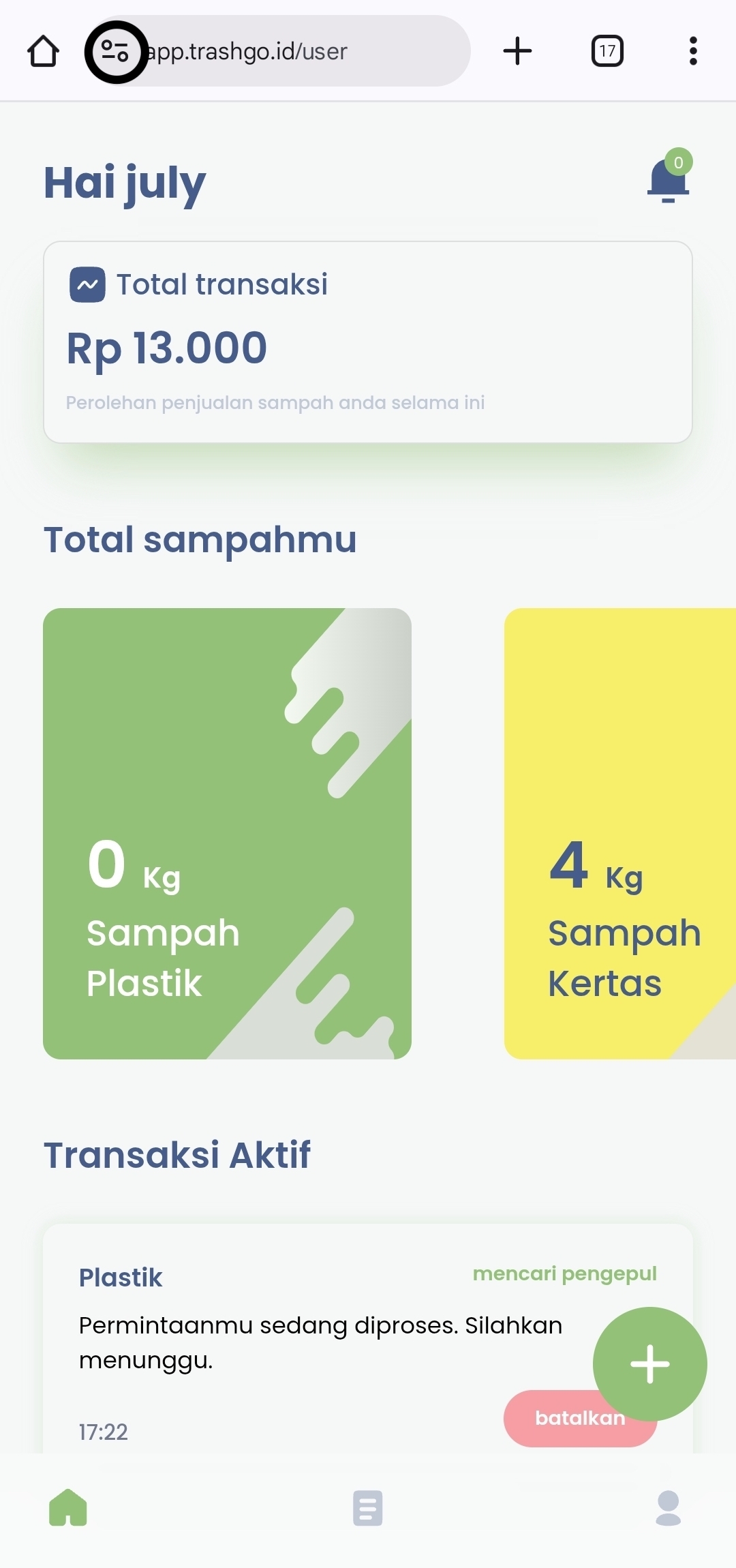Open the browser overflow menu
Viewport: 736px width, 1568px height.
693,52
